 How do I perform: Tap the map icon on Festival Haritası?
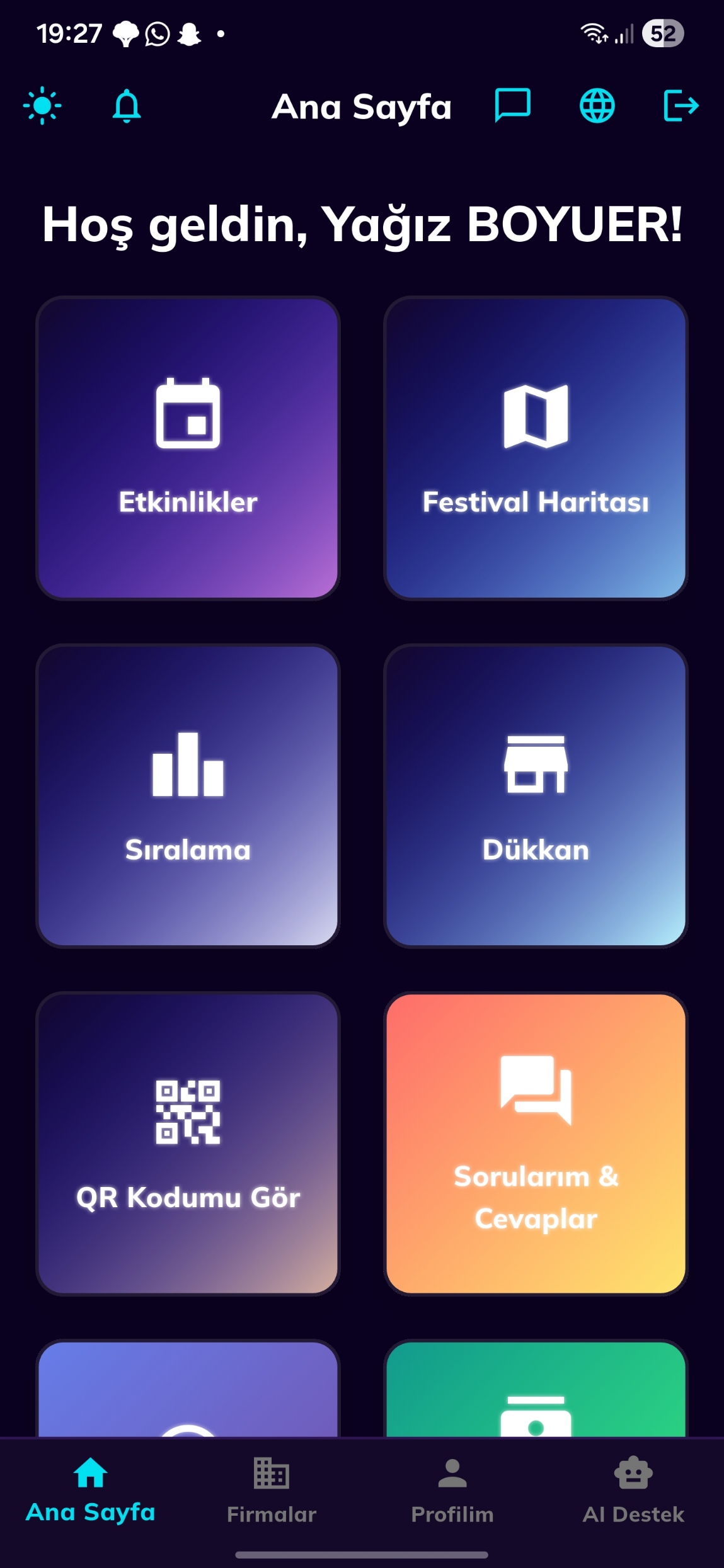tap(537, 414)
